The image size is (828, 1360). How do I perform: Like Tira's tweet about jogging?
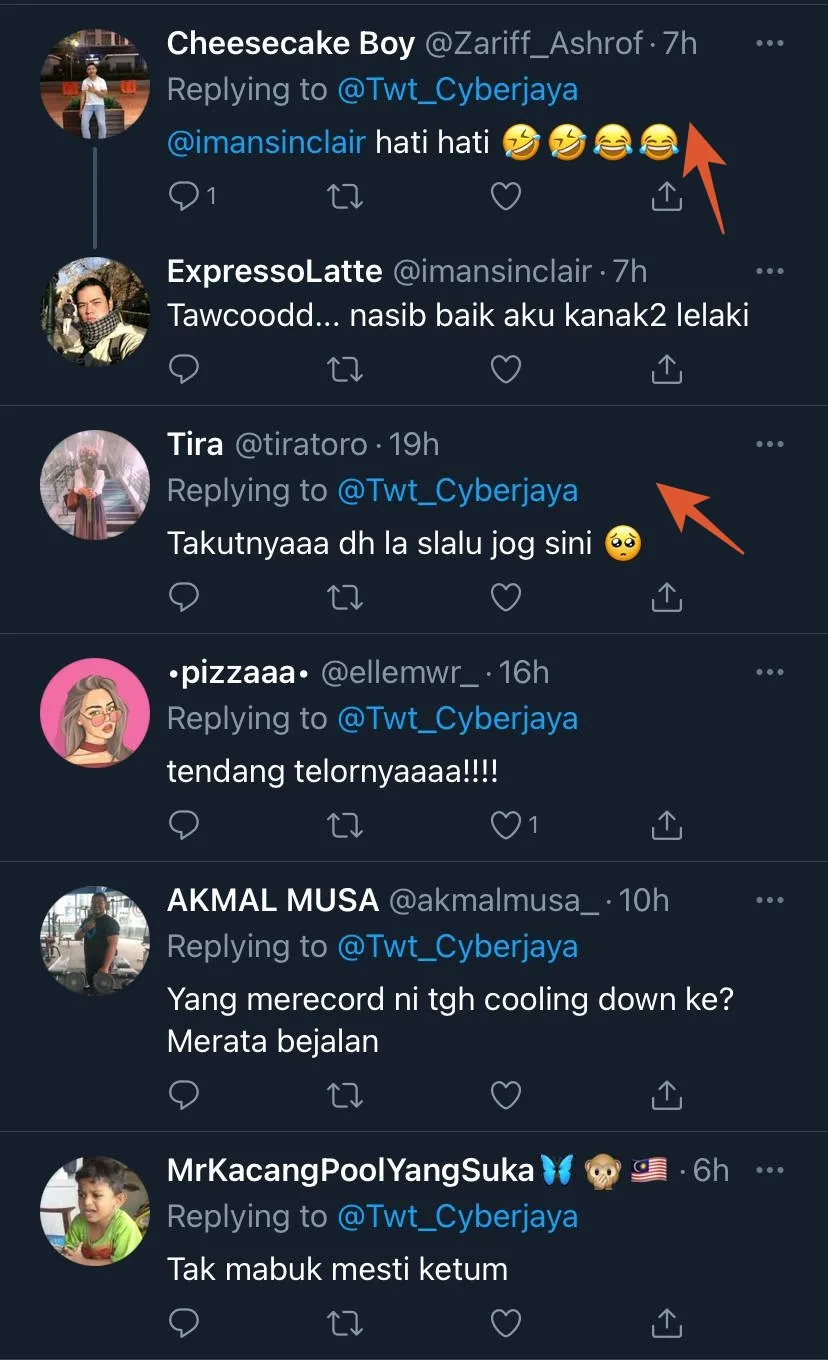click(506, 597)
